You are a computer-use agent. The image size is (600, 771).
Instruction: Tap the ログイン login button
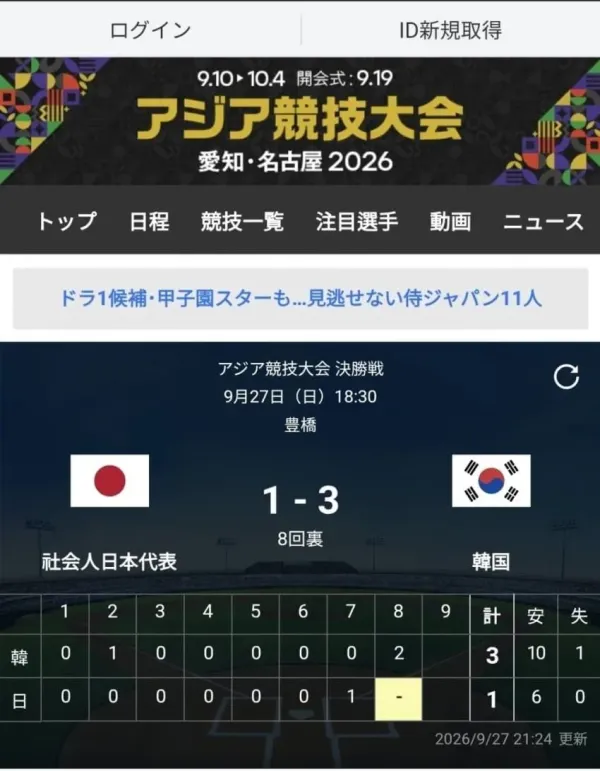(150, 30)
